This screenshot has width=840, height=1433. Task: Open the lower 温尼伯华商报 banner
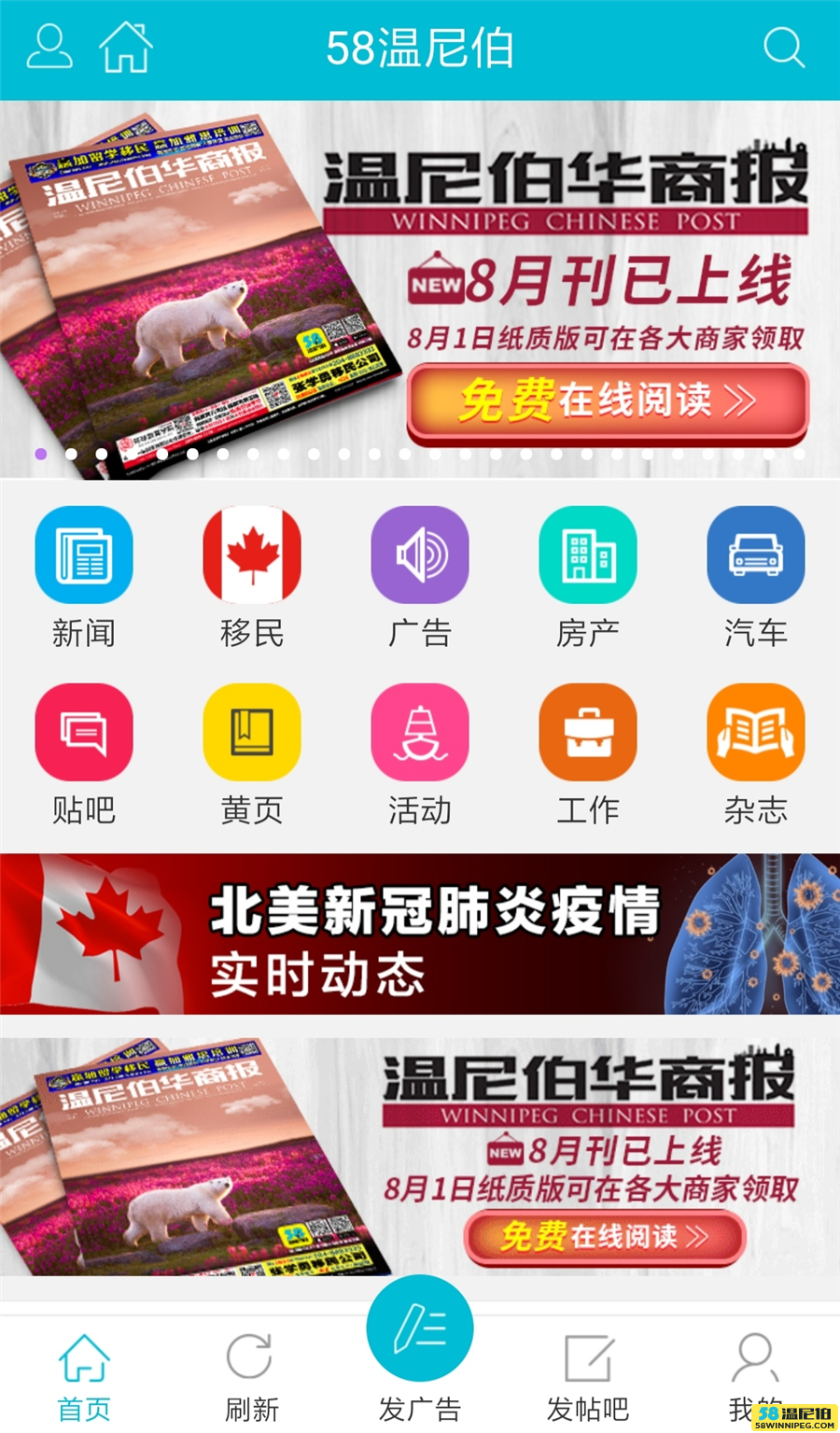[x=420, y=1157]
